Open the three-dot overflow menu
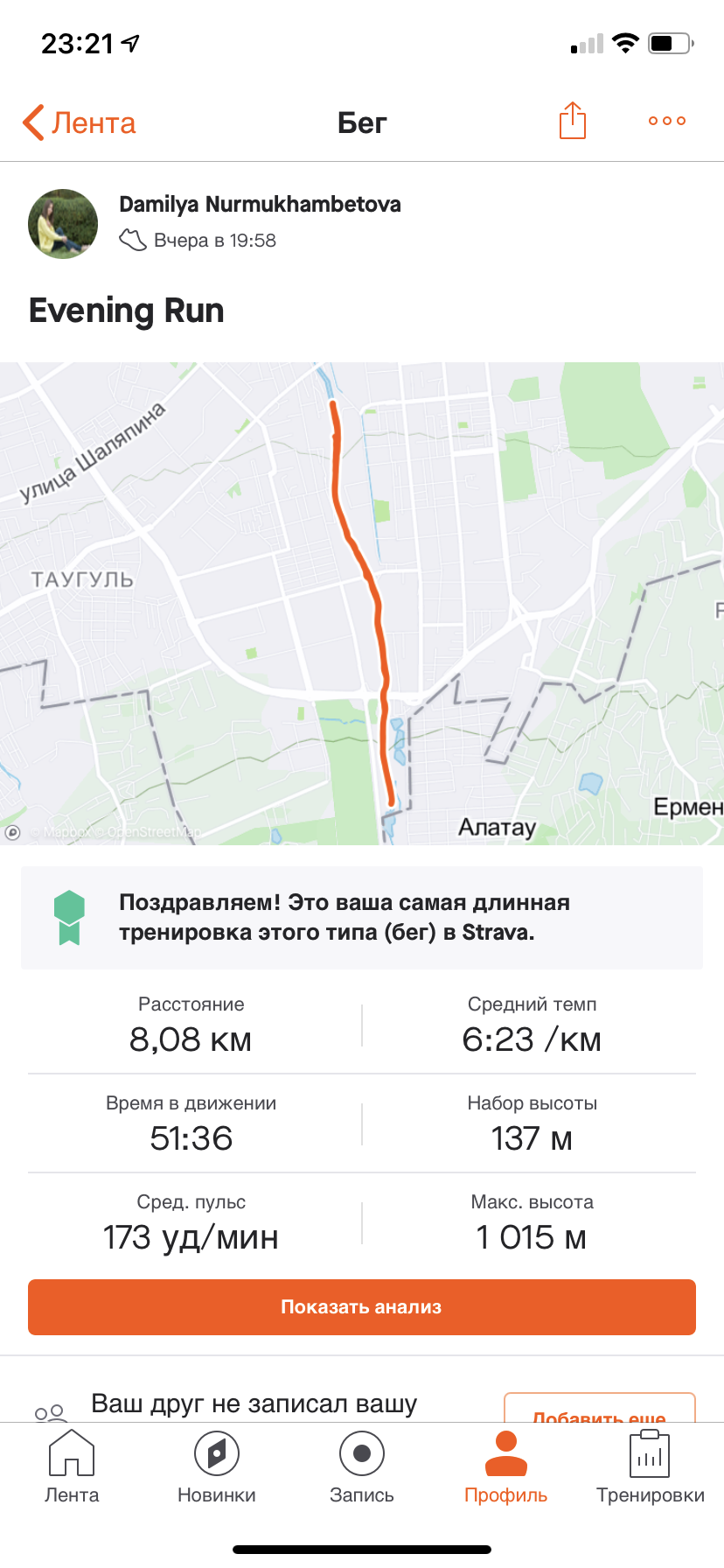 666,121
